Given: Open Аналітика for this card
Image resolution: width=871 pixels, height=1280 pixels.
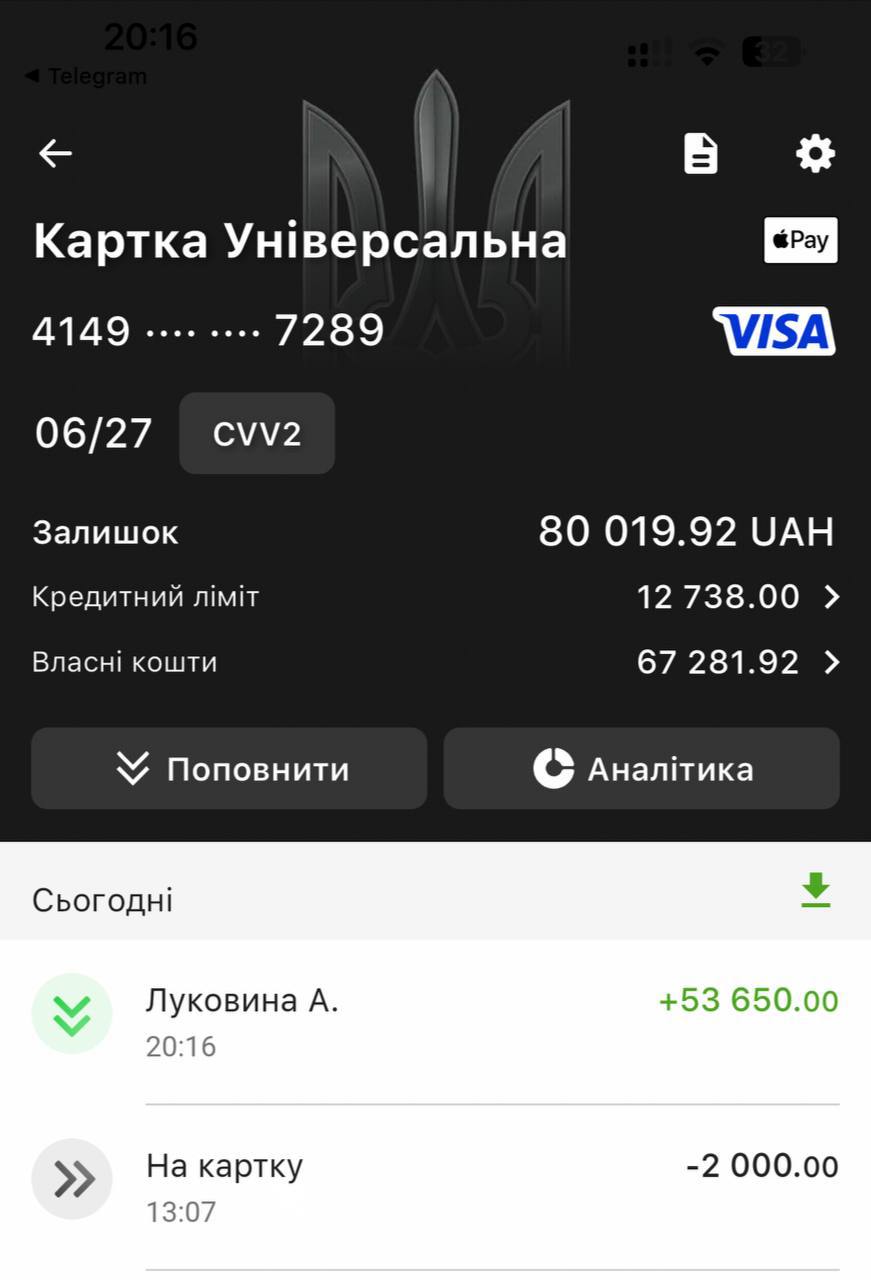Looking at the screenshot, I should coord(641,768).
